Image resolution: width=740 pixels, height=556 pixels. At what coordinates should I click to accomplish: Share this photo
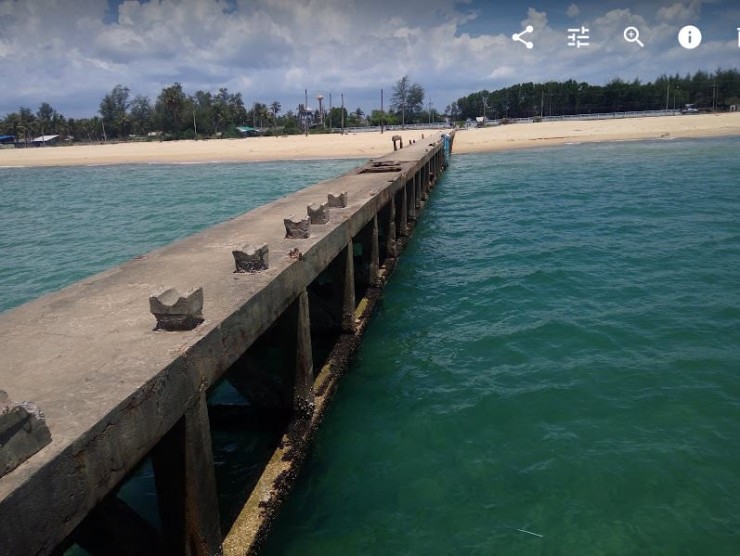(x=523, y=38)
